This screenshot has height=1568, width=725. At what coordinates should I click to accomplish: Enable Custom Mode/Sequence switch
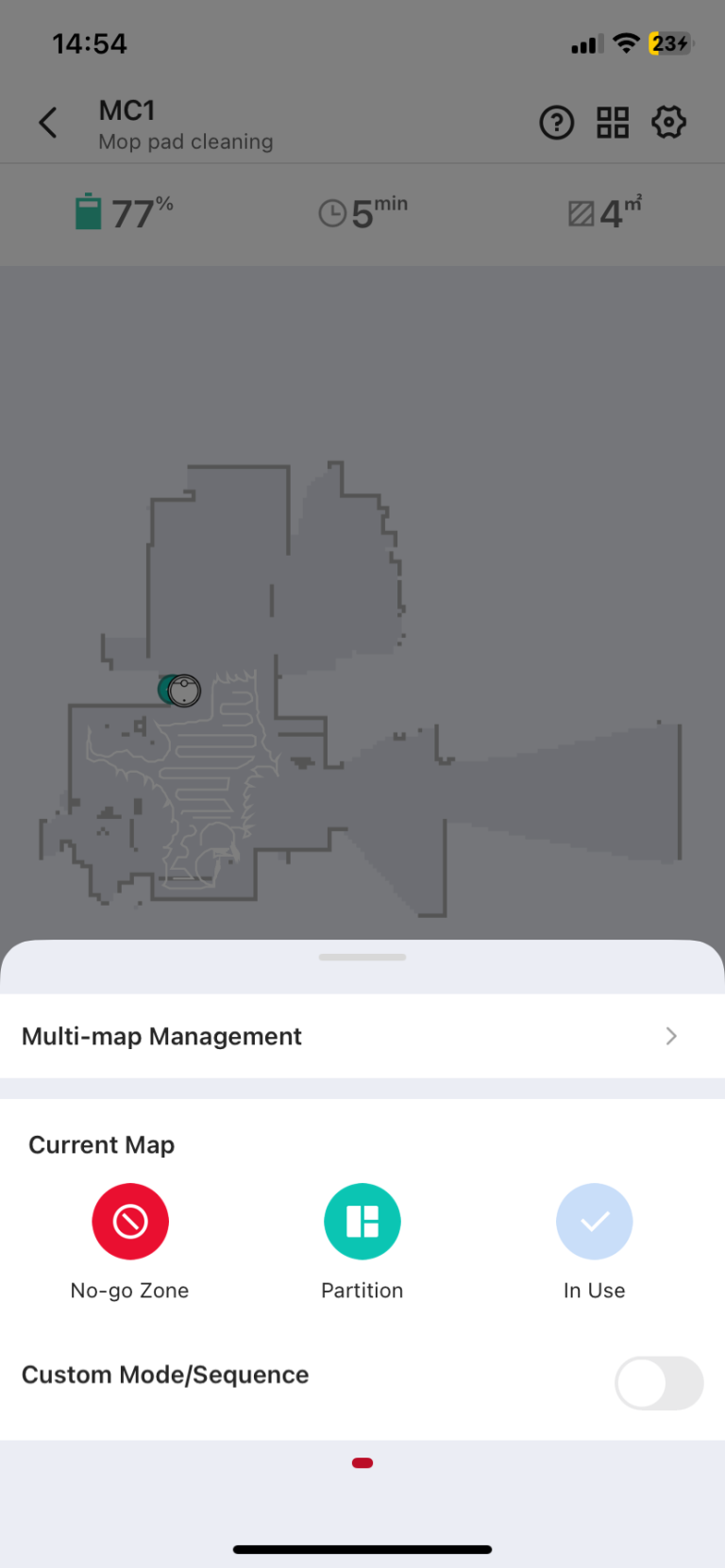[x=658, y=1383]
